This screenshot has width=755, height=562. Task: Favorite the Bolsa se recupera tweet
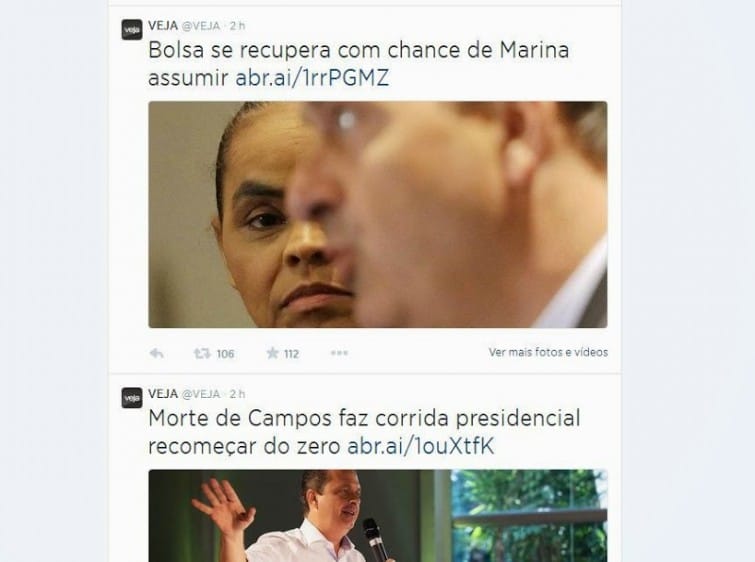[x=272, y=353]
